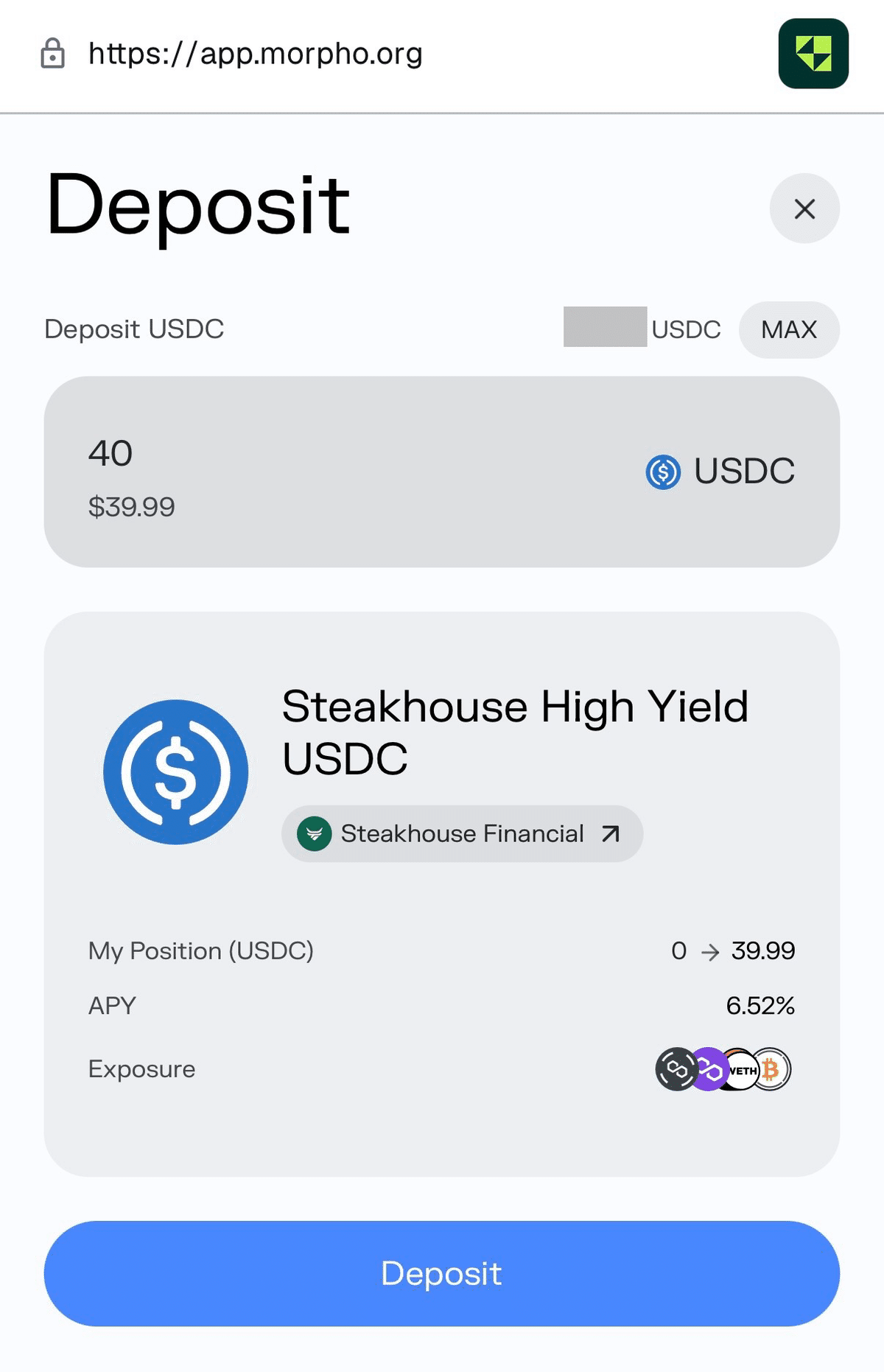Open the Steakhouse Financial page link
Image resolution: width=884 pixels, height=1372 pixels.
pyautogui.click(x=462, y=834)
